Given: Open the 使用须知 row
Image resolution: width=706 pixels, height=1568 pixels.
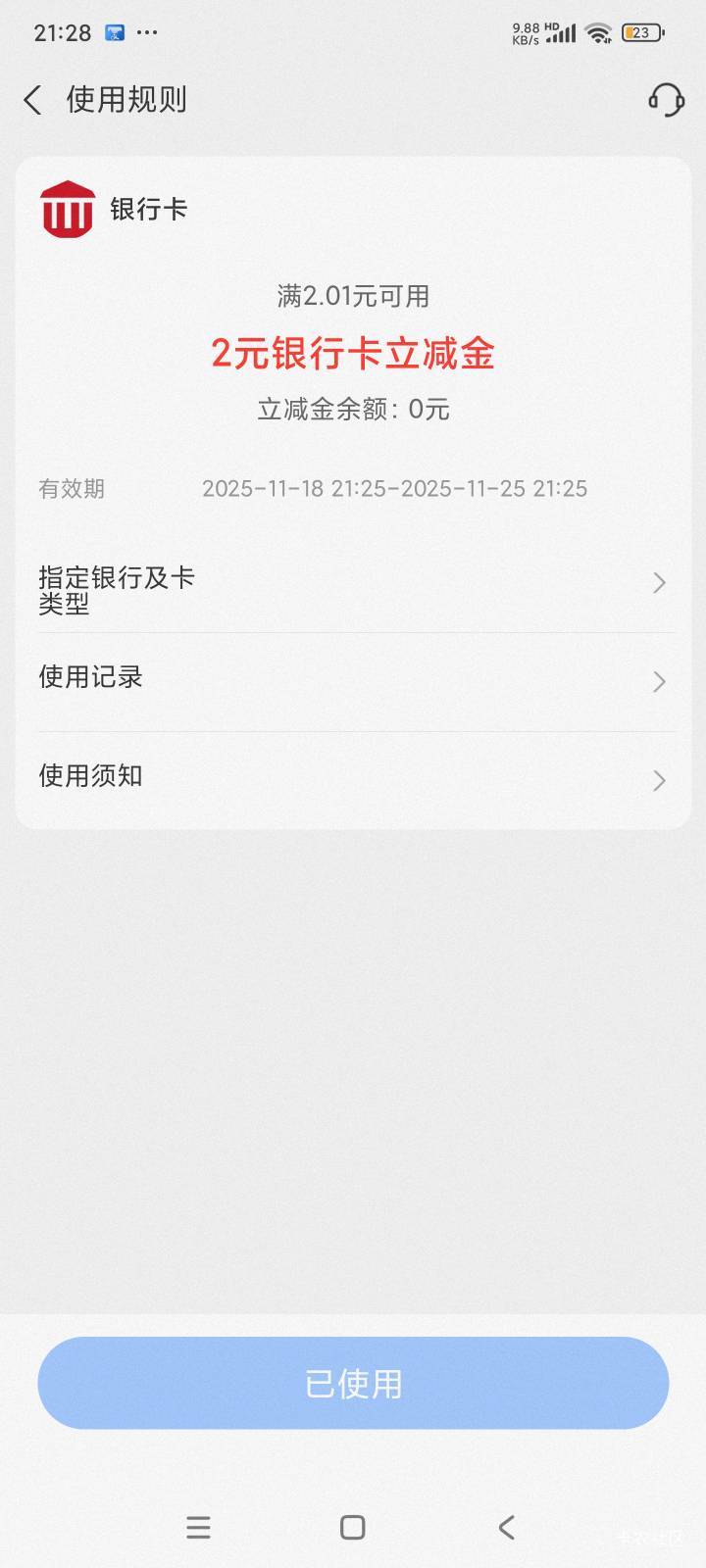Looking at the screenshot, I should coord(353,778).
